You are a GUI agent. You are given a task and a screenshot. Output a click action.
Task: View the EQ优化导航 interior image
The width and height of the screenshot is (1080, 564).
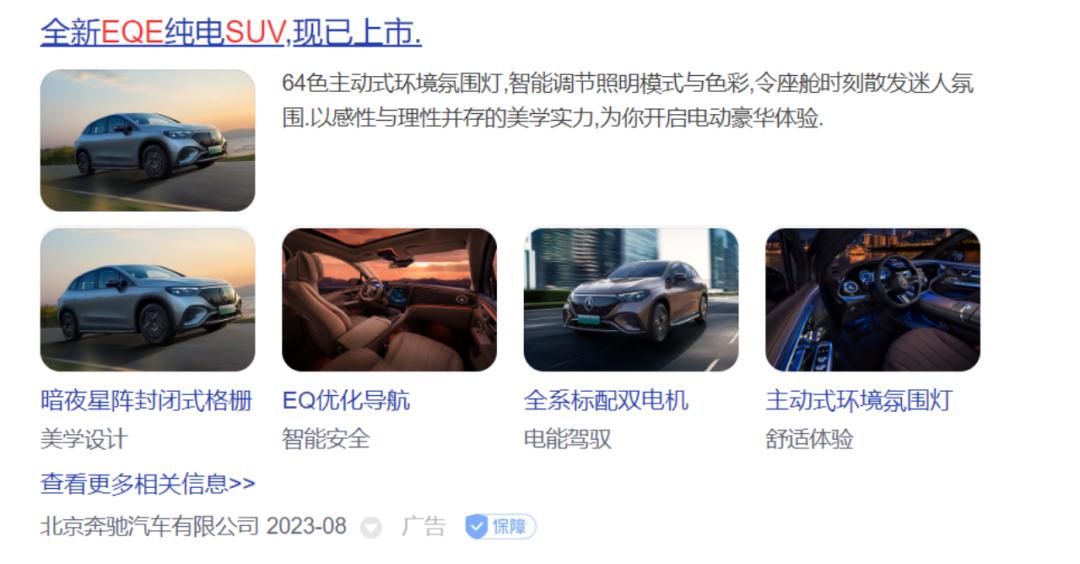click(x=389, y=300)
